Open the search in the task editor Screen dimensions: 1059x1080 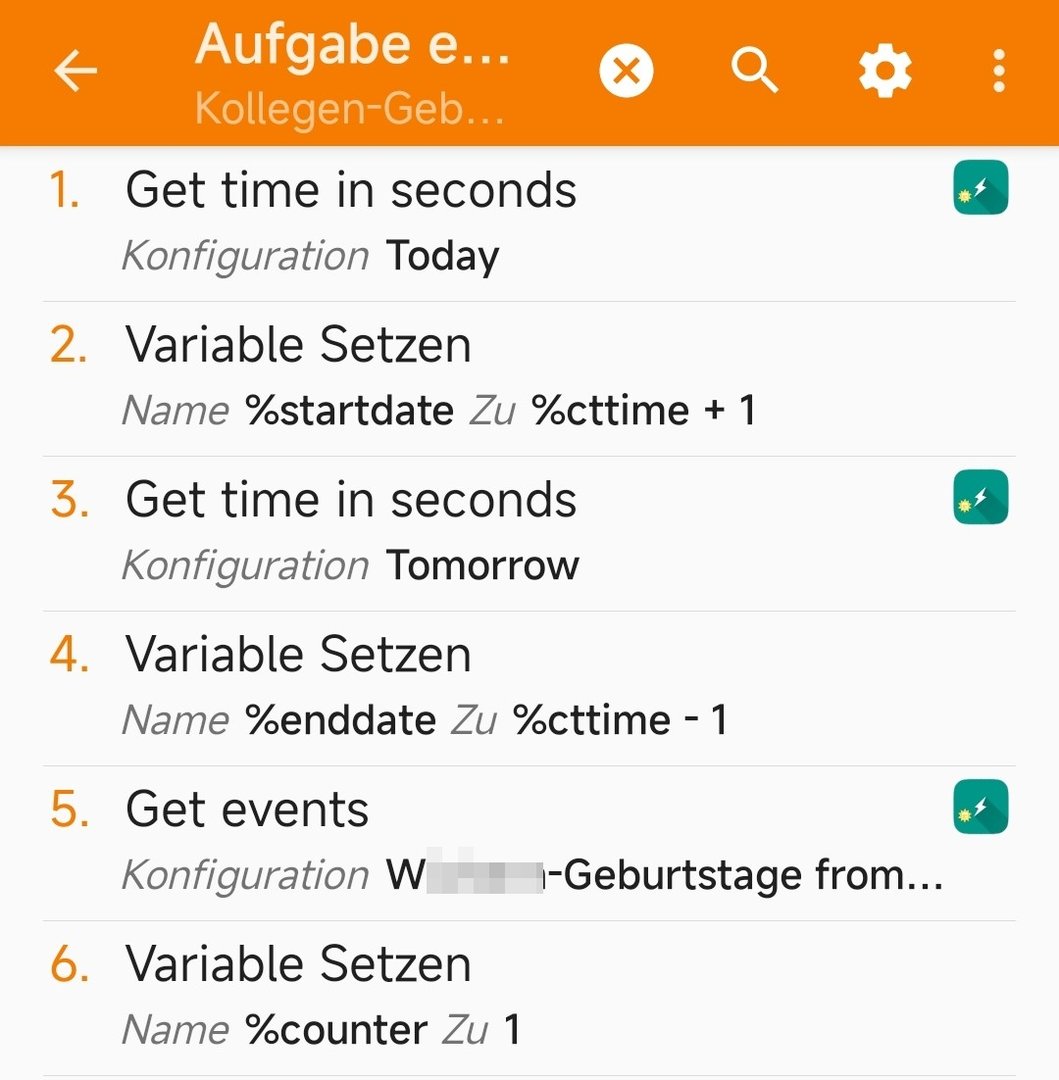(x=754, y=71)
